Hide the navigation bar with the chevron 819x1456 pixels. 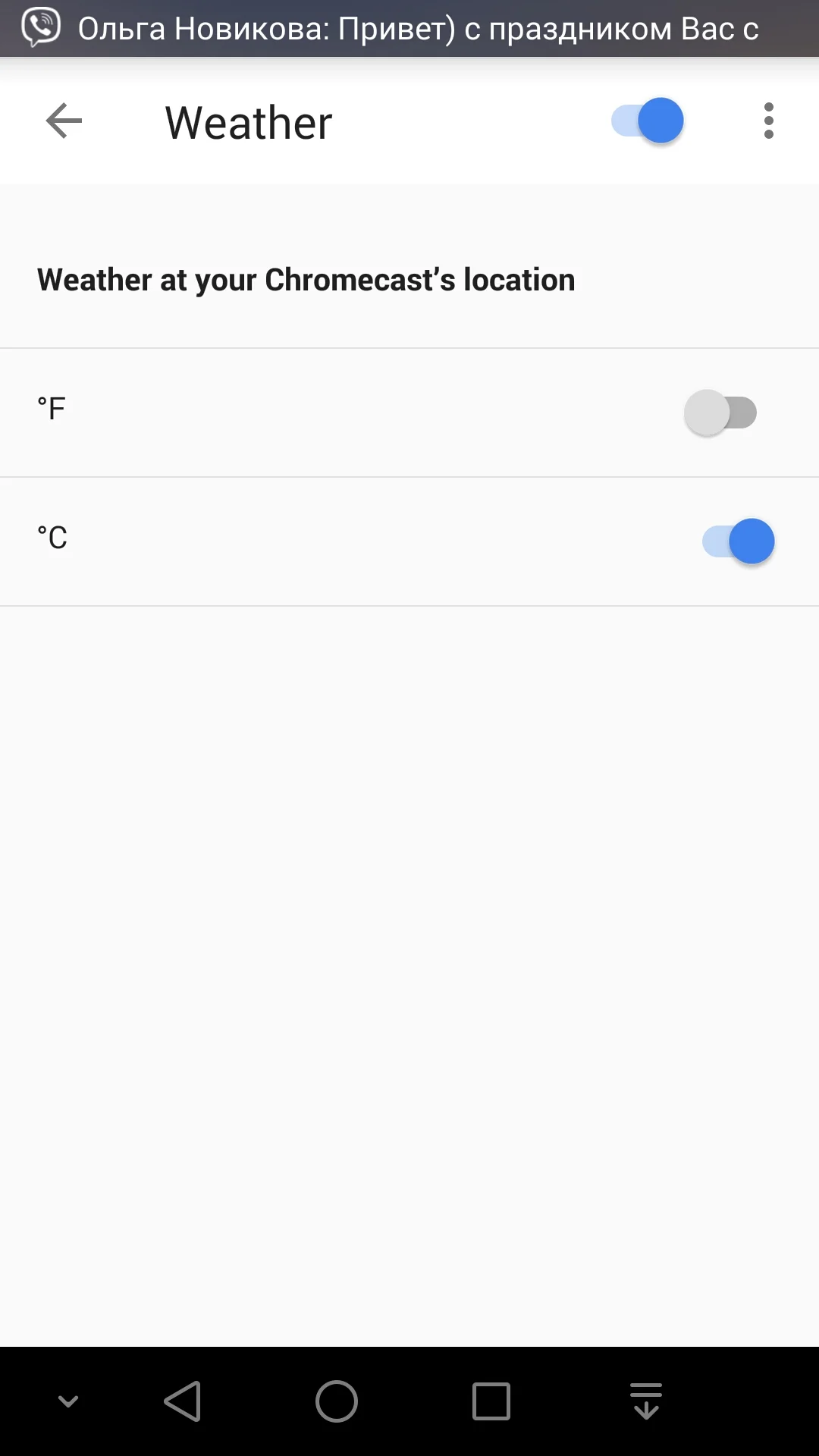pos(68,1401)
